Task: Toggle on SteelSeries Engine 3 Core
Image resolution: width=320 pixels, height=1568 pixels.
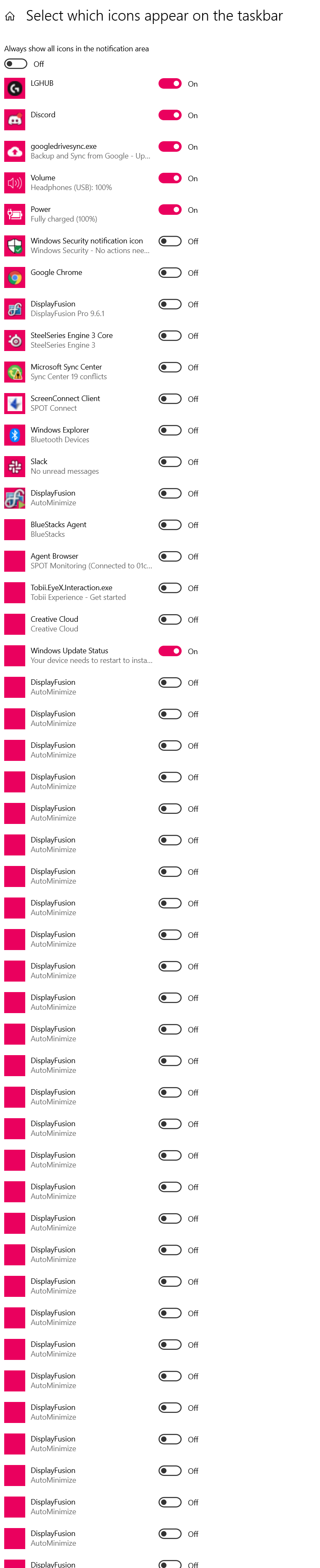Action: 170,336
